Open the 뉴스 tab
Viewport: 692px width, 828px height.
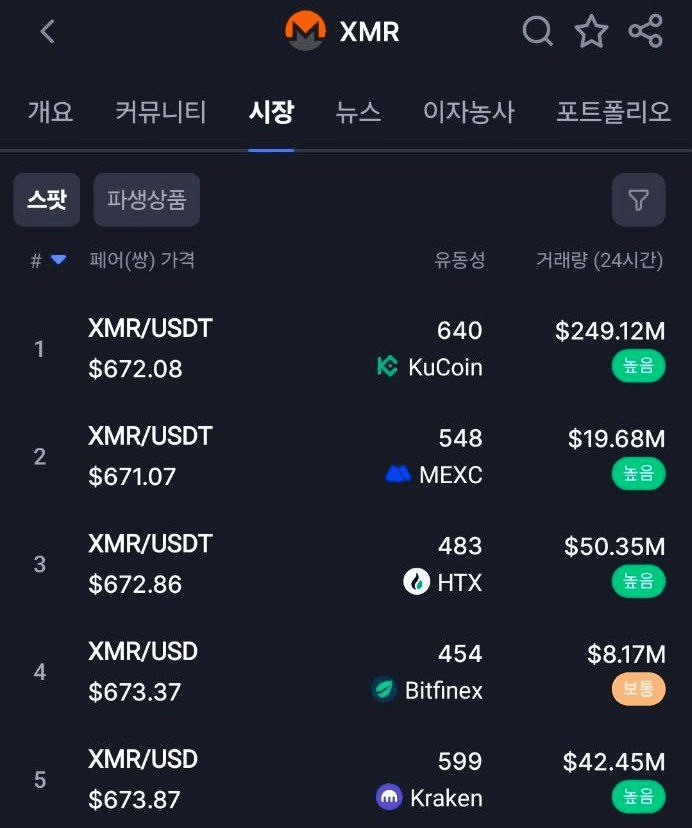pyautogui.click(x=358, y=112)
